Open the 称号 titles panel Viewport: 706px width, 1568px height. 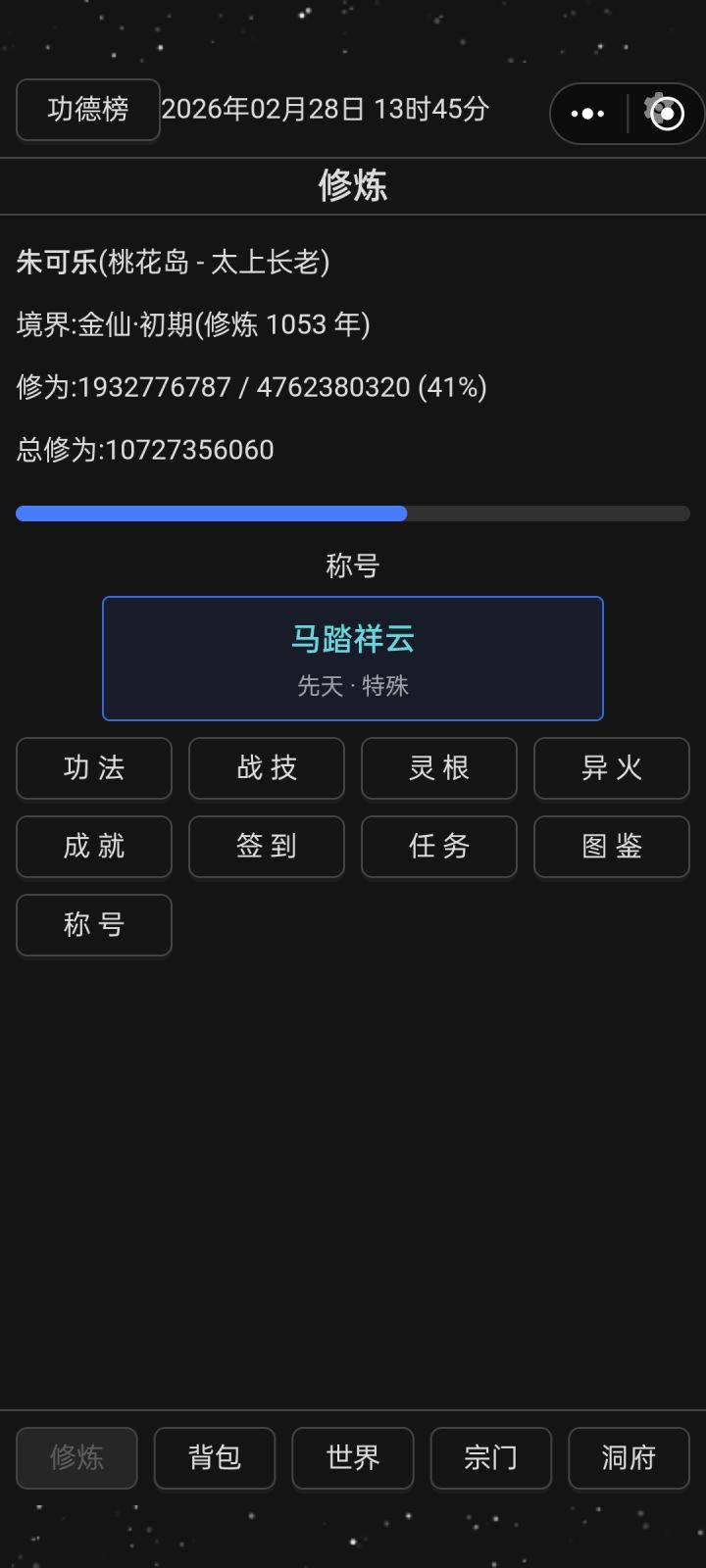tap(93, 925)
